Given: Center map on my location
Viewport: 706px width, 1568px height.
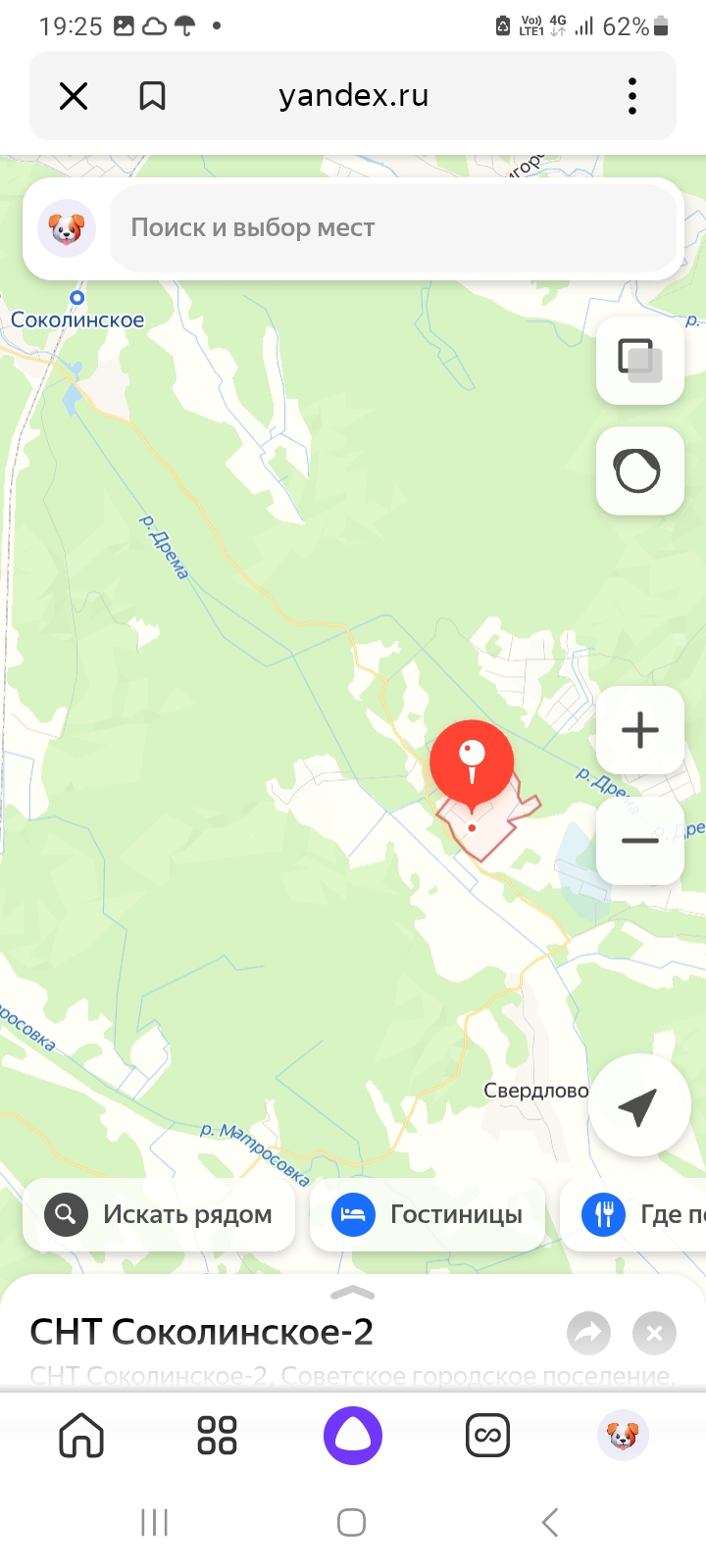Looking at the screenshot, I should (x=639, y=1105).
